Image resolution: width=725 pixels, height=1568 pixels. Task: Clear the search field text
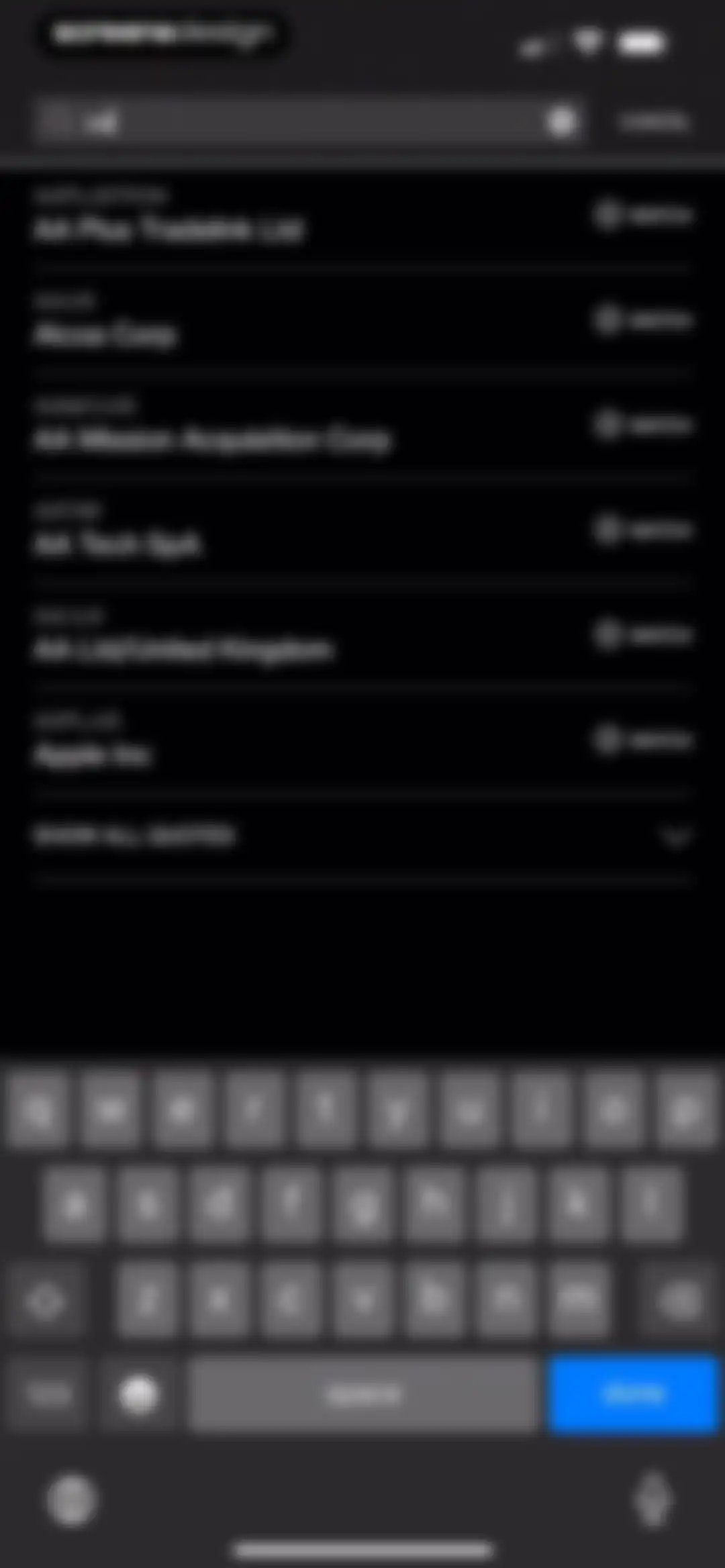[563, 121]
